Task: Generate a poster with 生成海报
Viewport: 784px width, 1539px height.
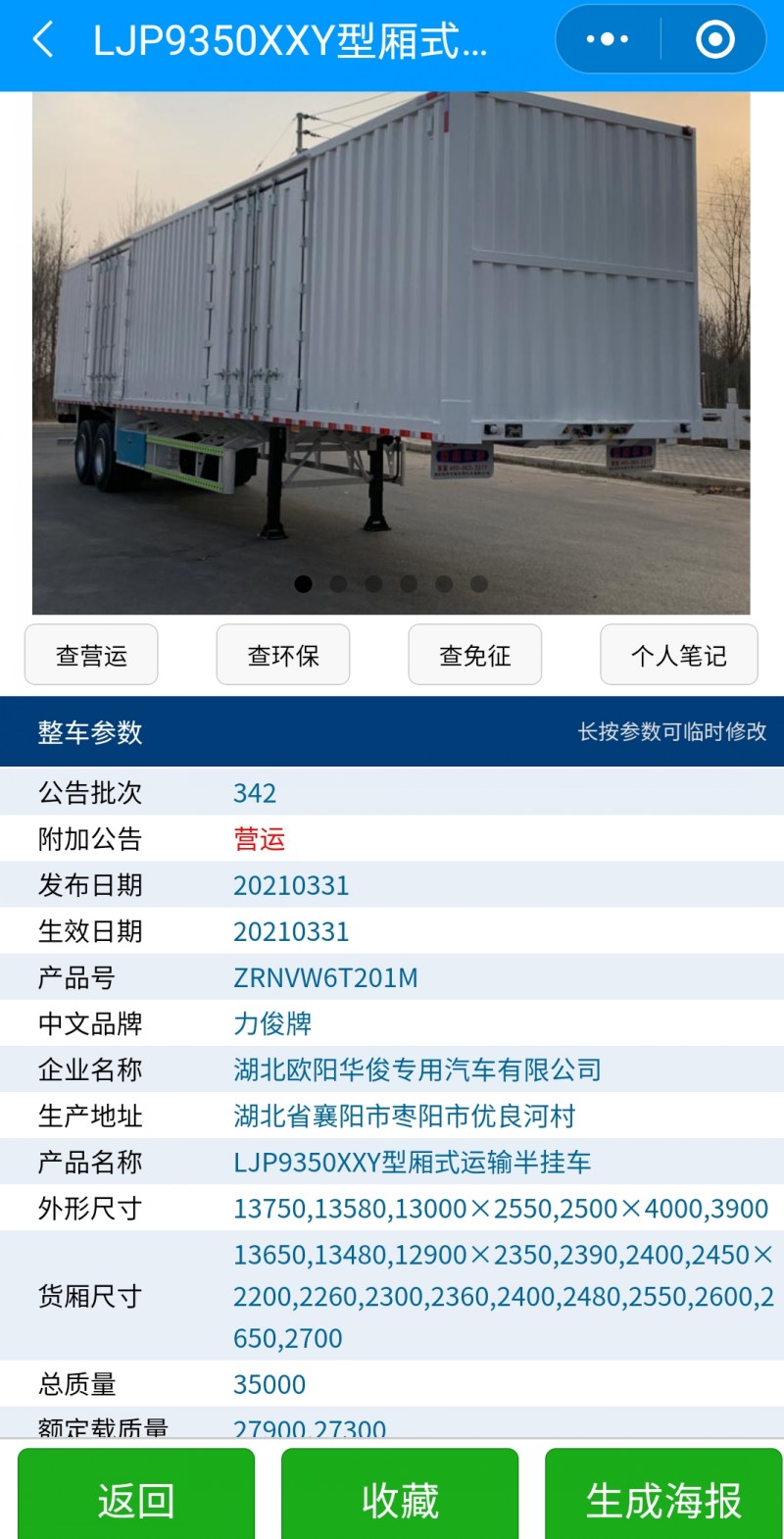Action: (663, 1498)
